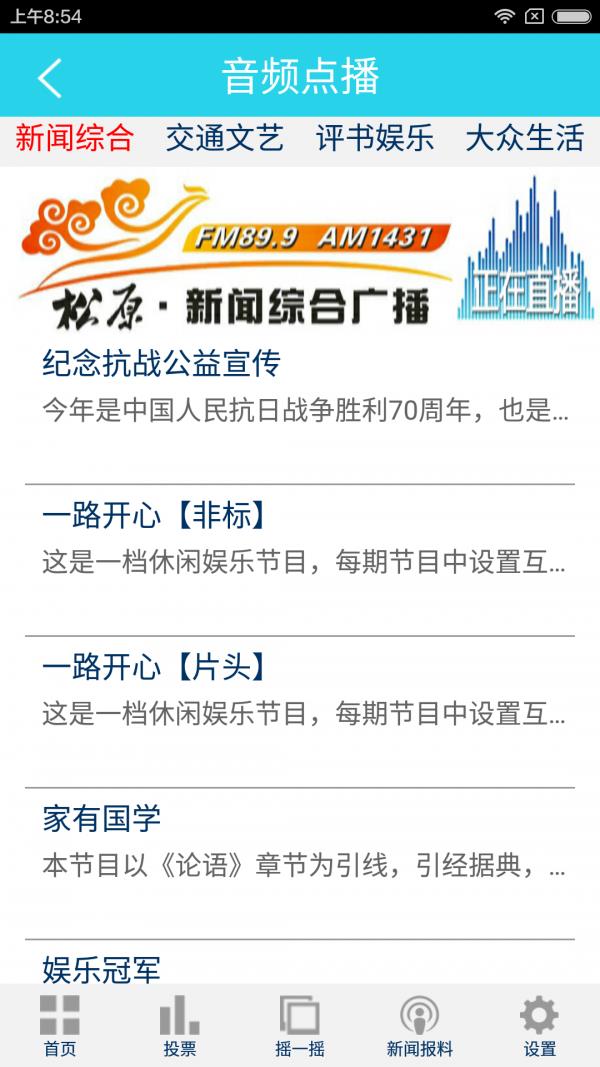Switch to the 交通文艺 tab
This screenshot has width=600, height=1067.
click(224, 138)
